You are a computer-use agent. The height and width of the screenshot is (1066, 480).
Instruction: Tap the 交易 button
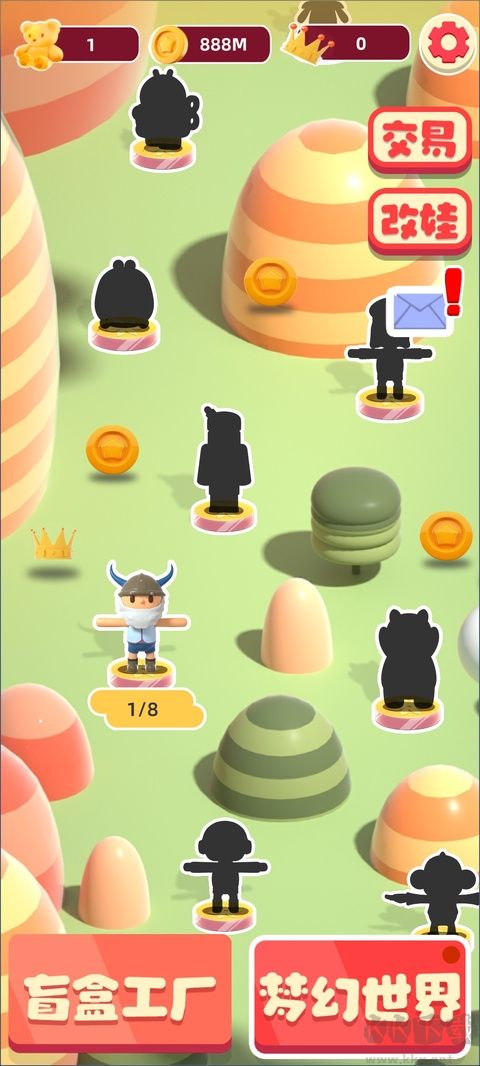pos(420,141)
